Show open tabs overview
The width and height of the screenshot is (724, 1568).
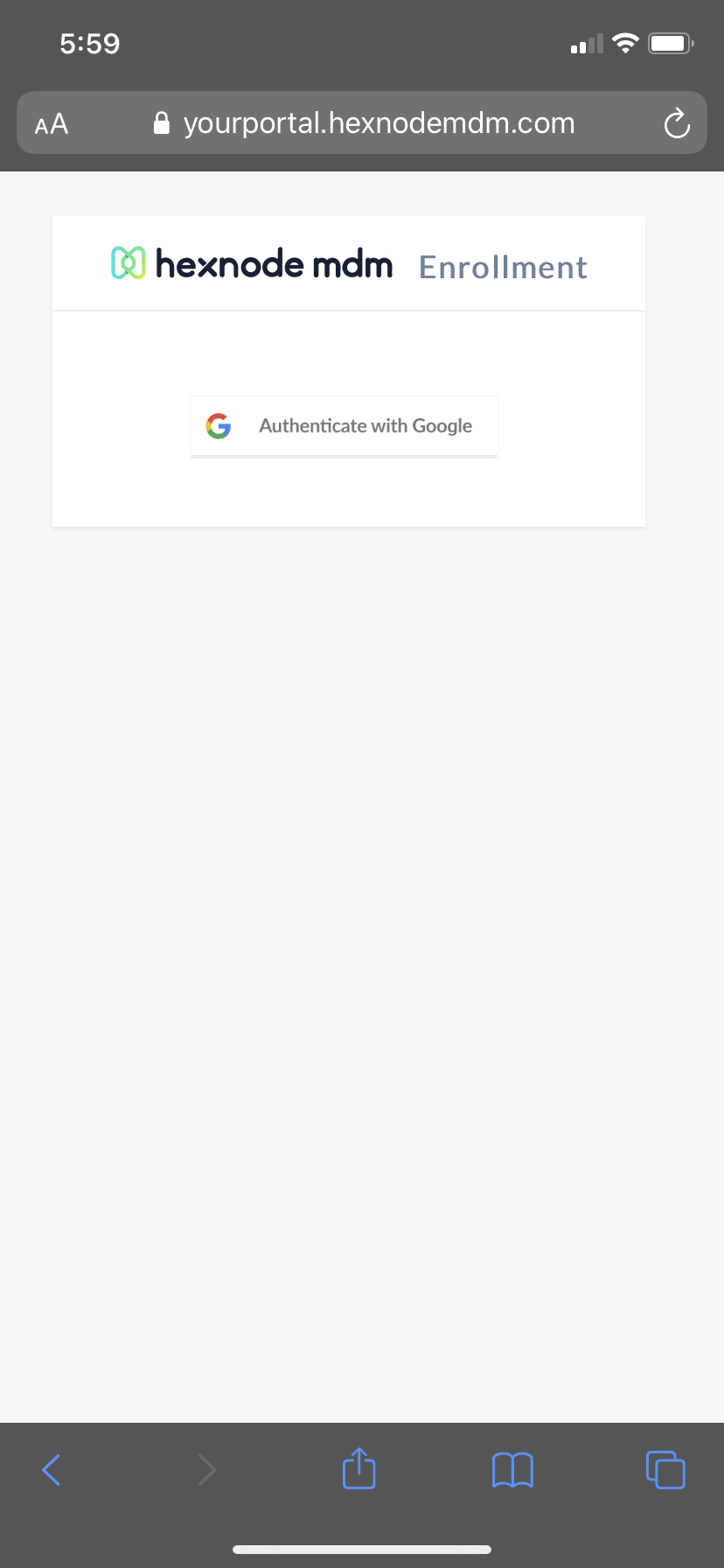[x=665, y=1469]
